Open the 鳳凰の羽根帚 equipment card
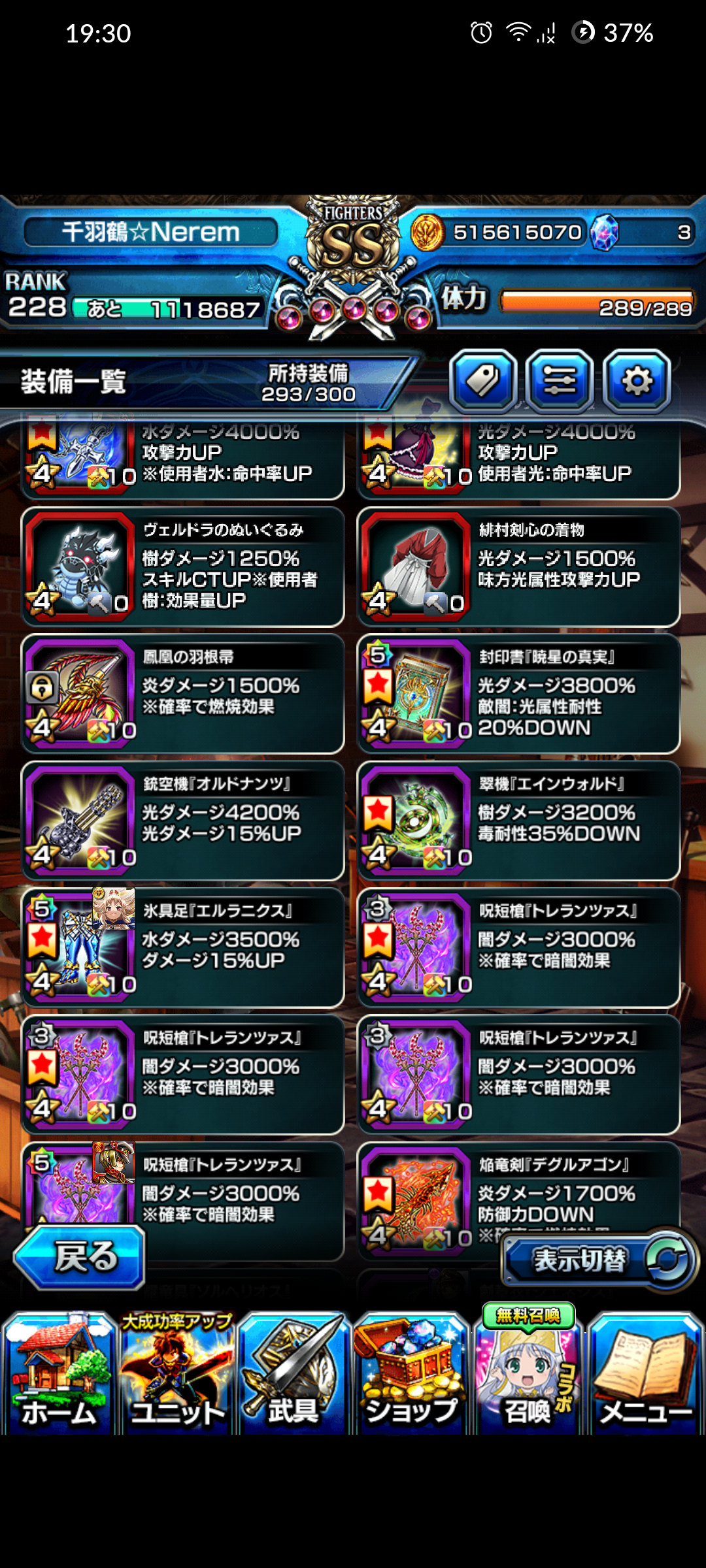Image resolution: width=706 pixels, height=1568 pixels. [x=183, y=694]
